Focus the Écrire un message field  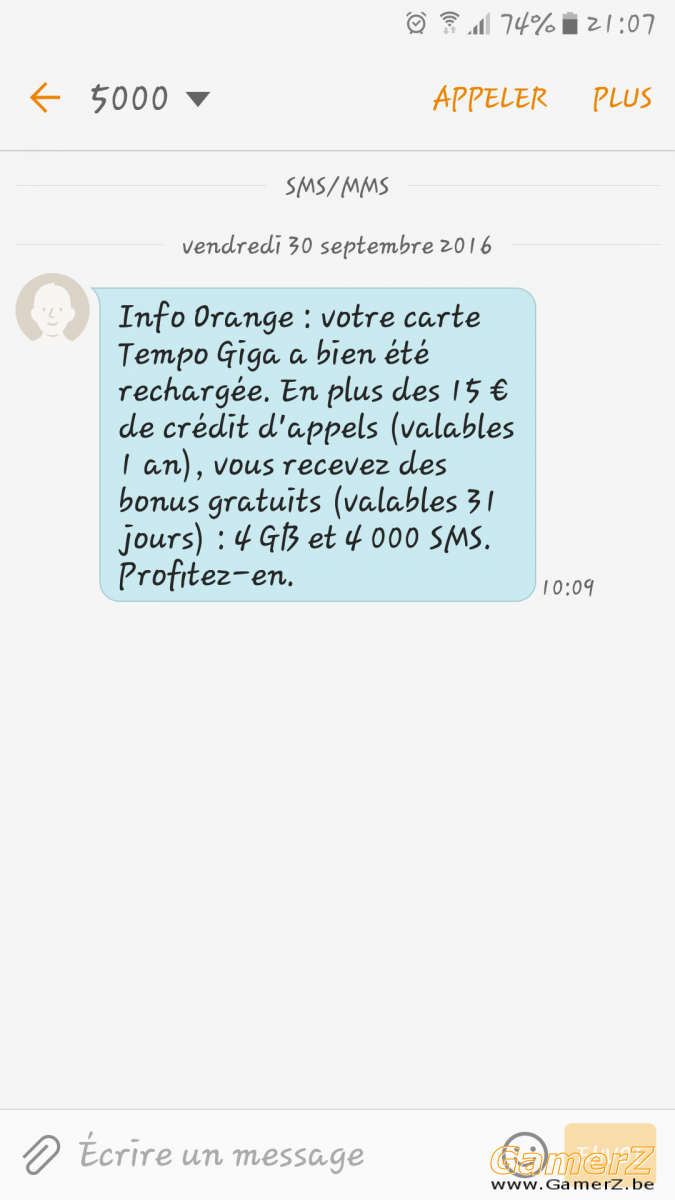click(280, 1155)
